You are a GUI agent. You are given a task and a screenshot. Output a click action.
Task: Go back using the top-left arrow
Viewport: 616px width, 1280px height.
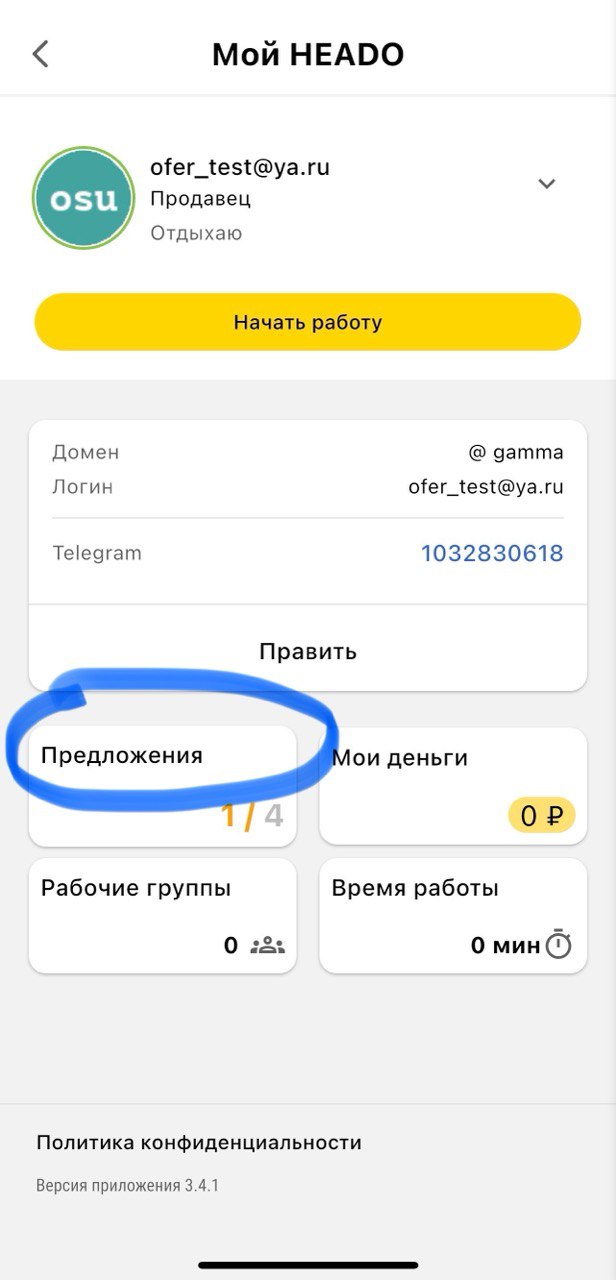[40, 54]
